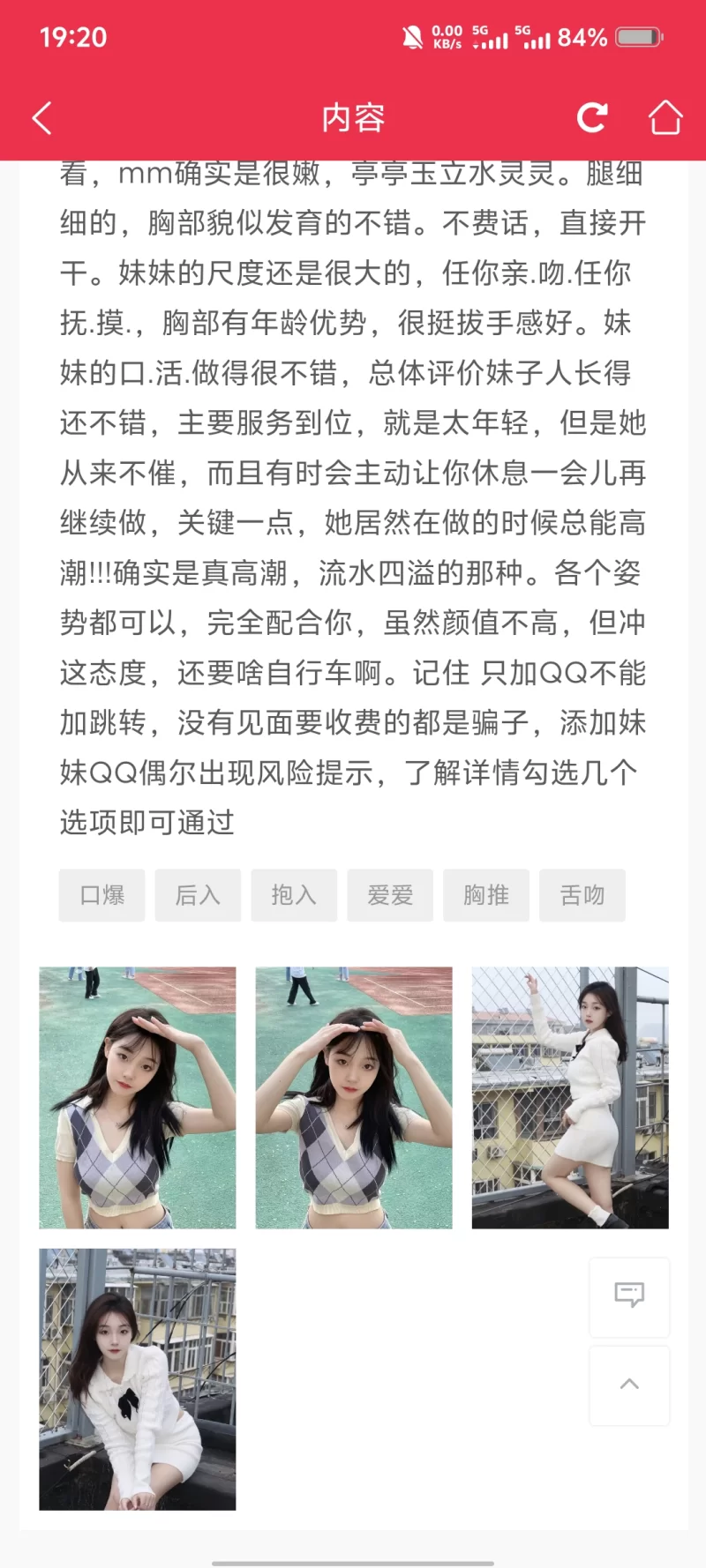This screenshot has width=706, height=1568.
Task: View the second gallery photo
Action: (354, 1097)
